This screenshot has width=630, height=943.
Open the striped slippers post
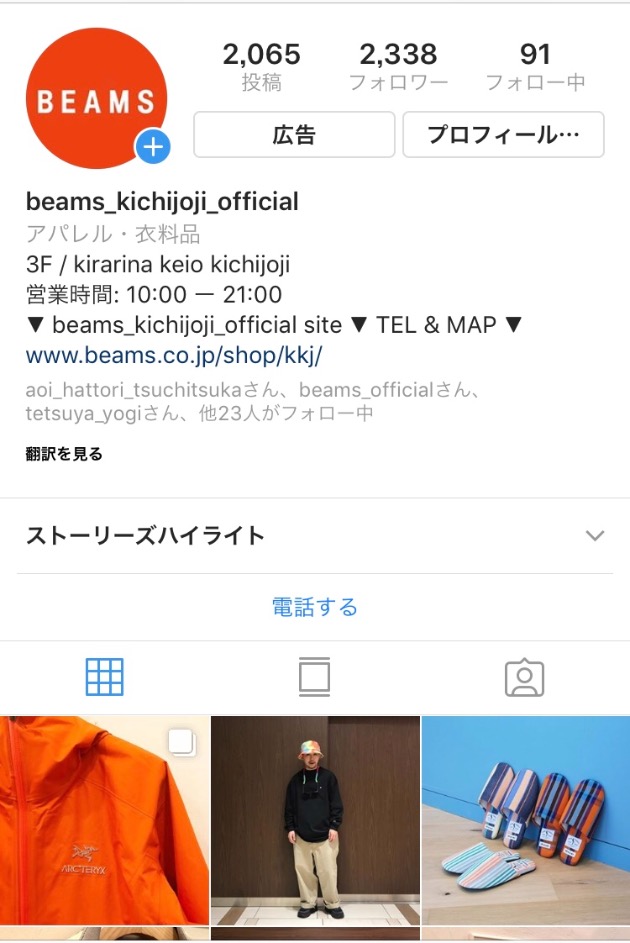click(x=525, y=820)
